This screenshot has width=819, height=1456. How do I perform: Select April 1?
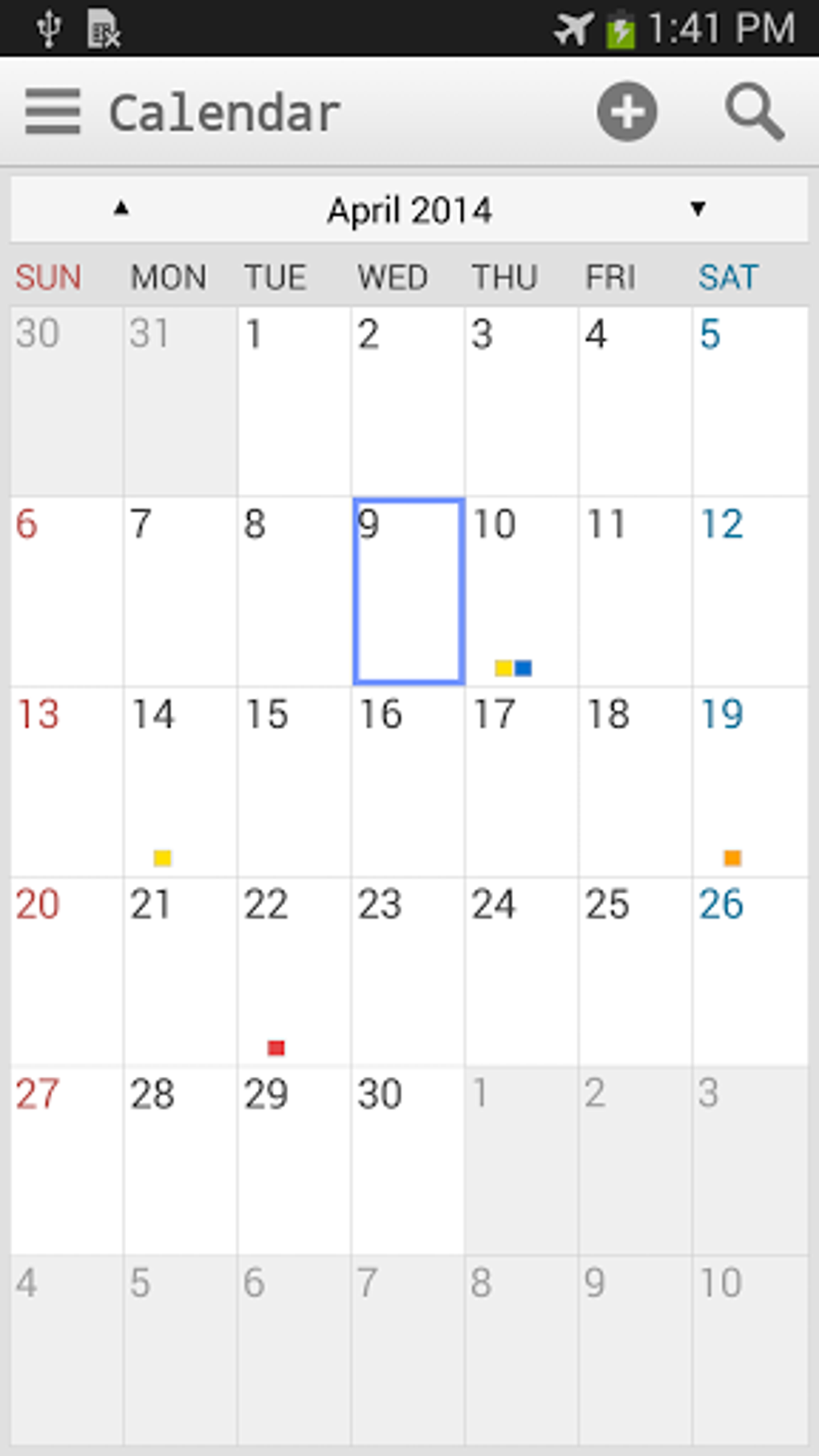295,402
